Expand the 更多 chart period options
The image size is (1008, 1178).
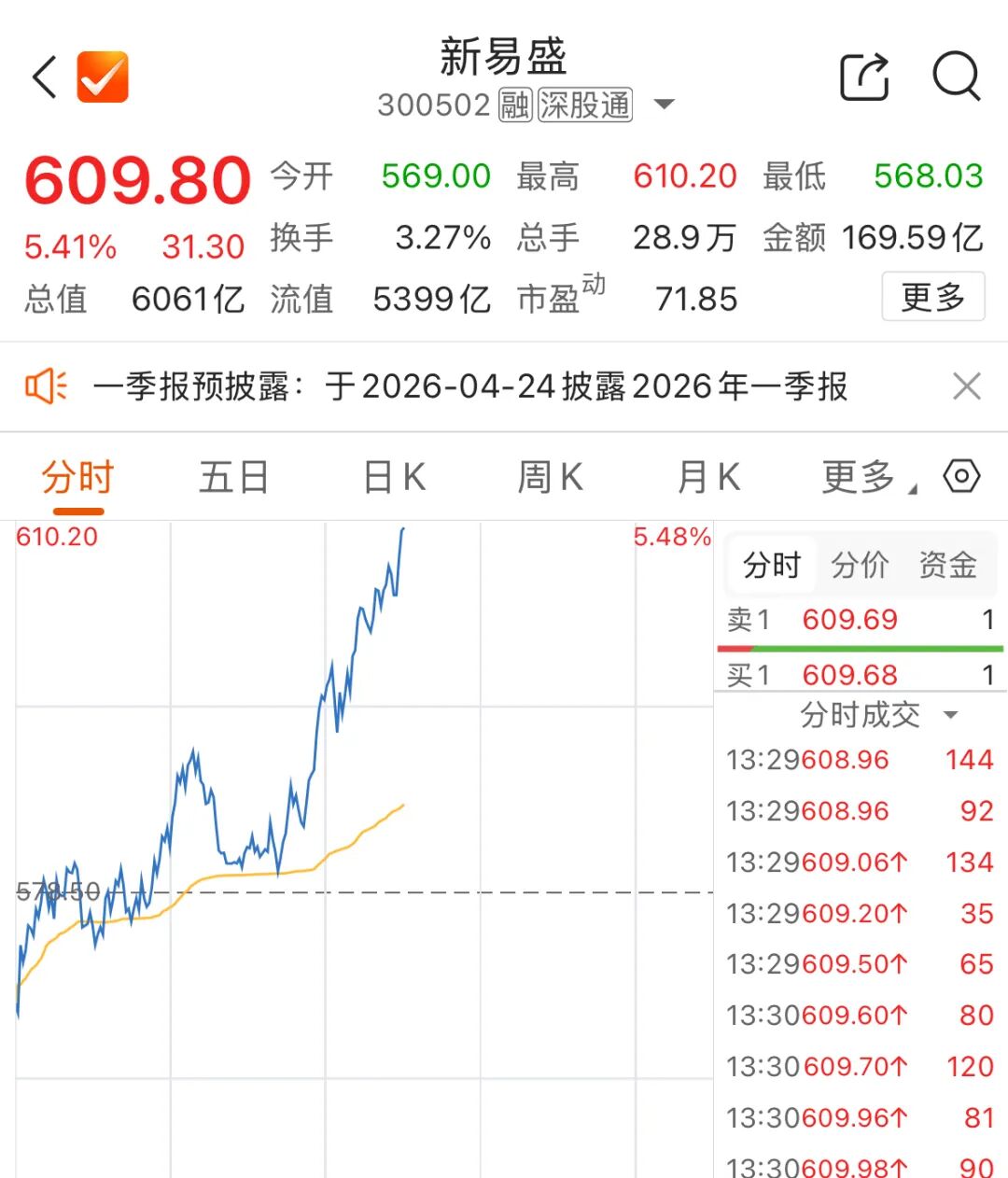click(863, 478)
